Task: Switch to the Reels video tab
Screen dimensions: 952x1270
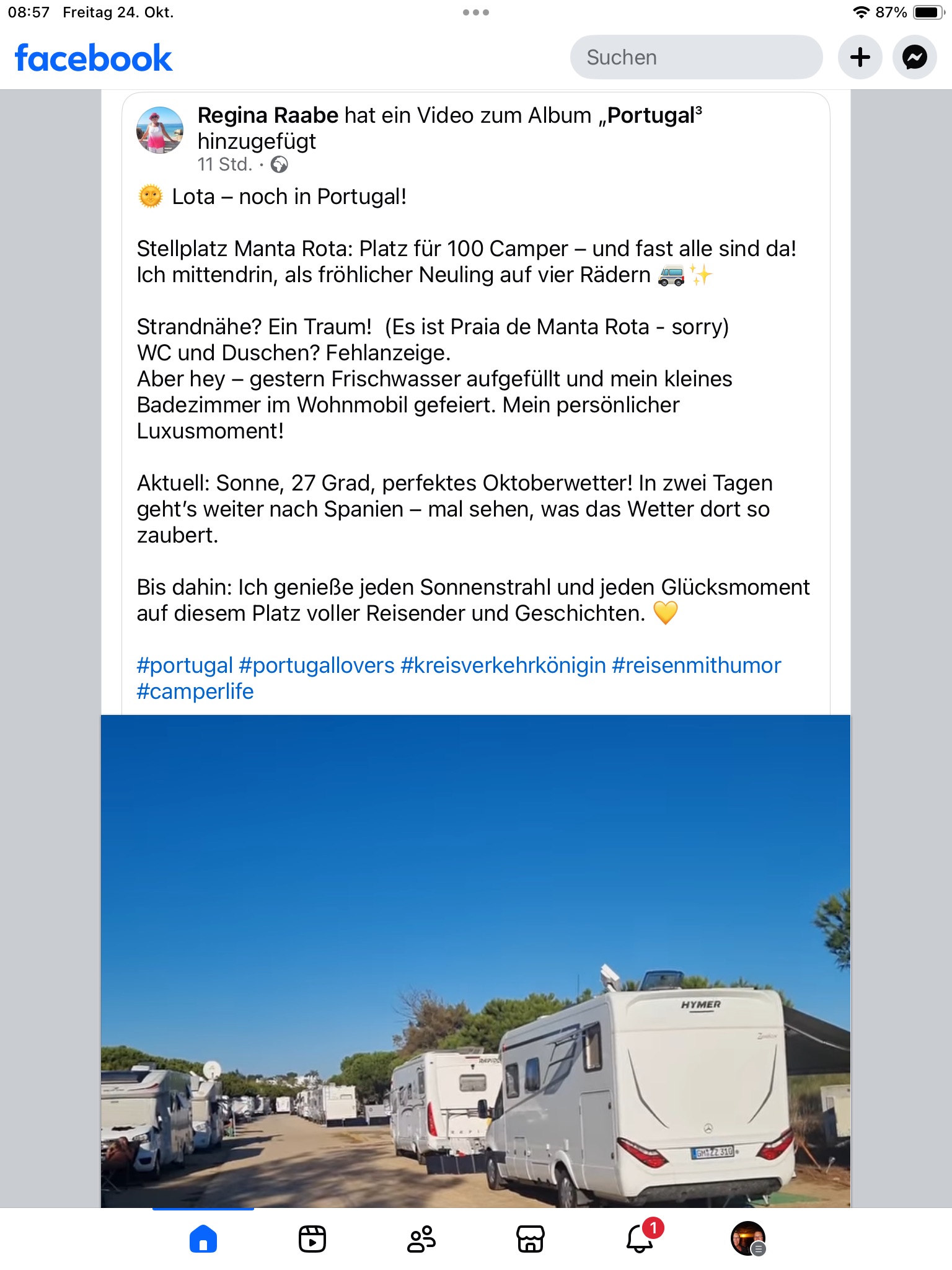Action: (x=312, y=1239)
